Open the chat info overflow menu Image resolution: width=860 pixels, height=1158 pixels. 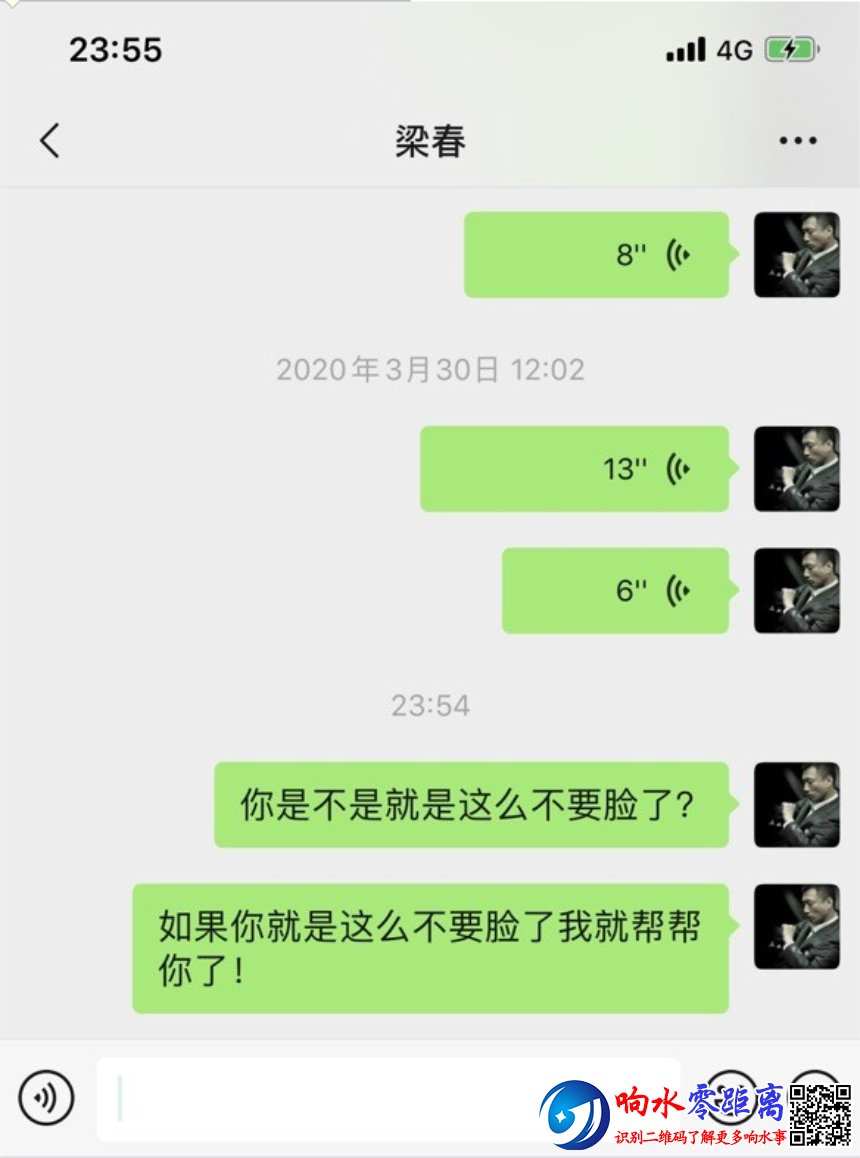coord(797,141)
